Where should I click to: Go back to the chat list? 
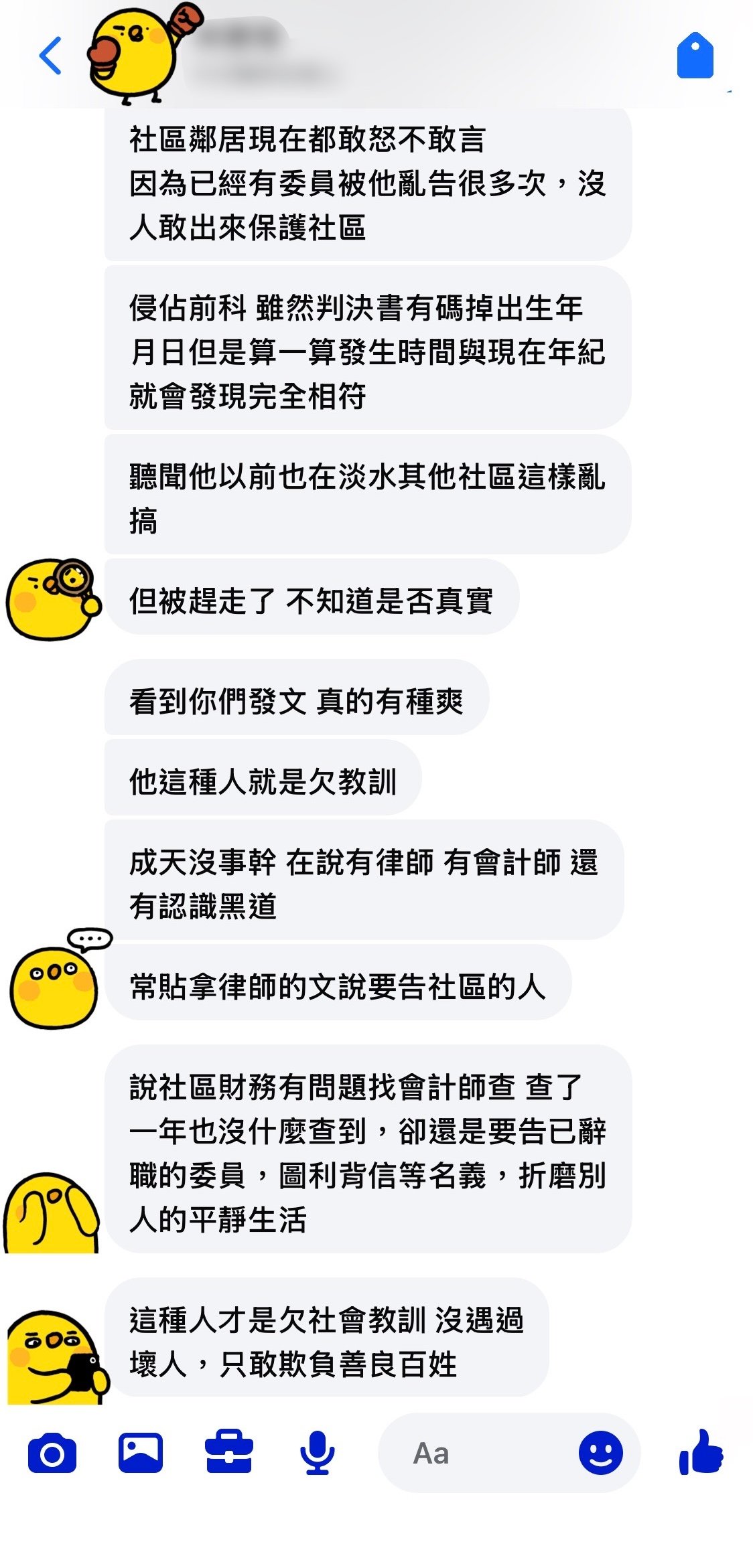[51, 56]
